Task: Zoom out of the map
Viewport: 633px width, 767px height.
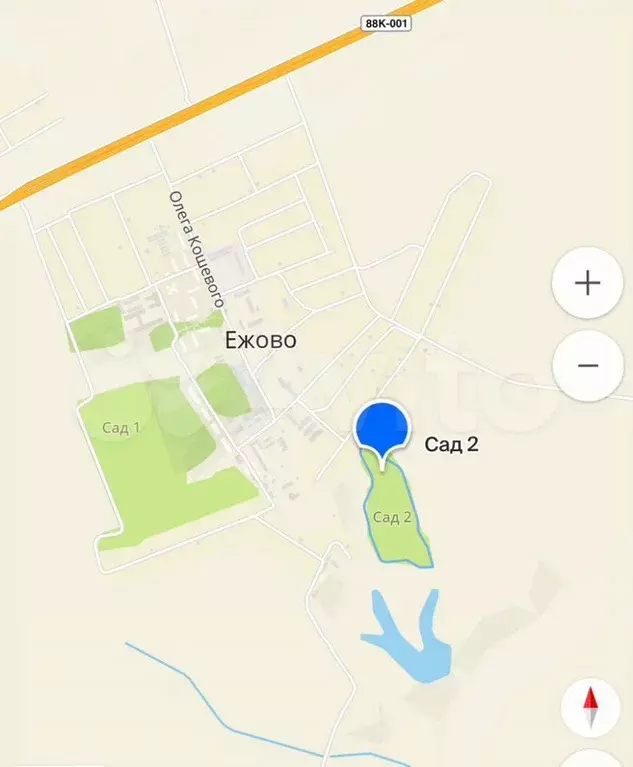Action: (x=587, y=365)
